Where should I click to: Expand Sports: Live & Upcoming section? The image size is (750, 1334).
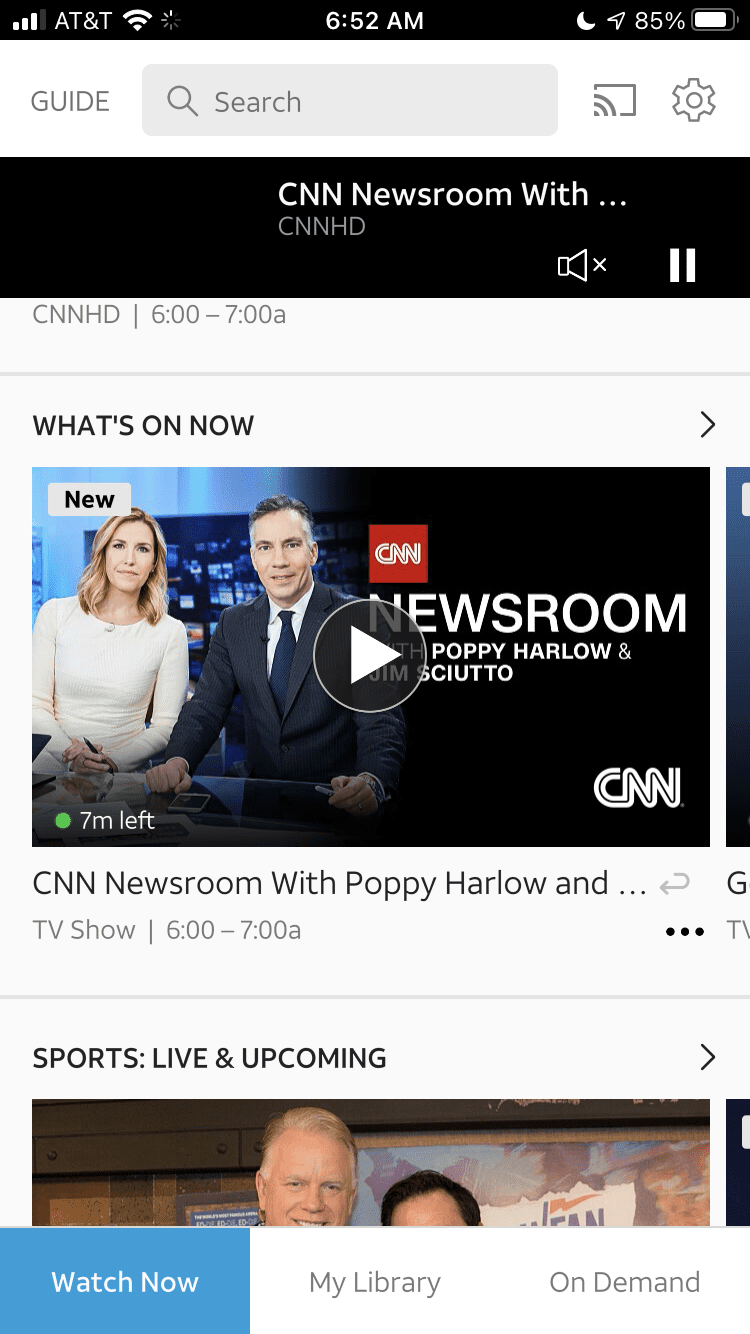tap(707, 1057)
